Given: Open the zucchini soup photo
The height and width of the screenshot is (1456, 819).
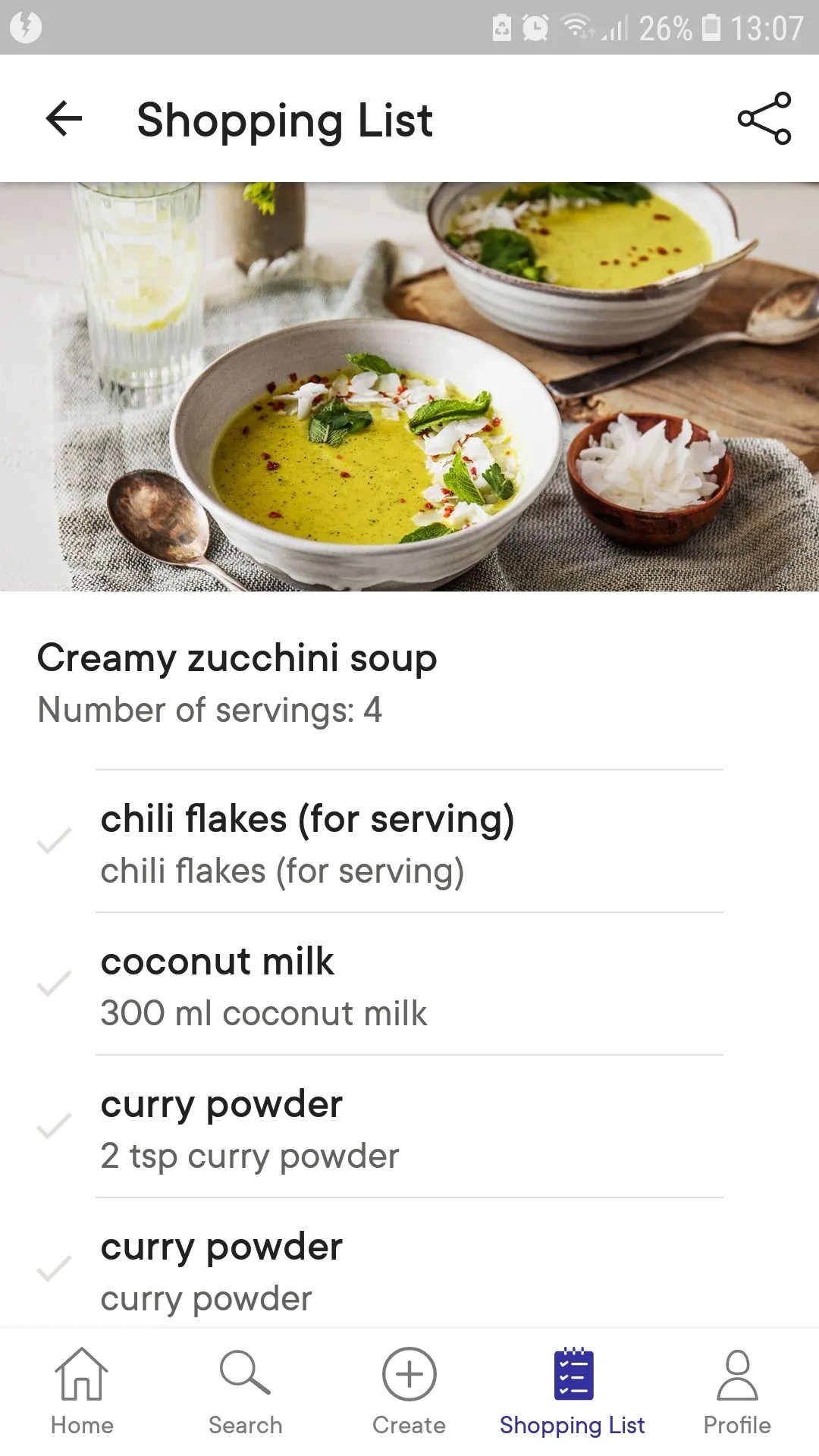Looking at the screenshot, I should pos(409,387).
